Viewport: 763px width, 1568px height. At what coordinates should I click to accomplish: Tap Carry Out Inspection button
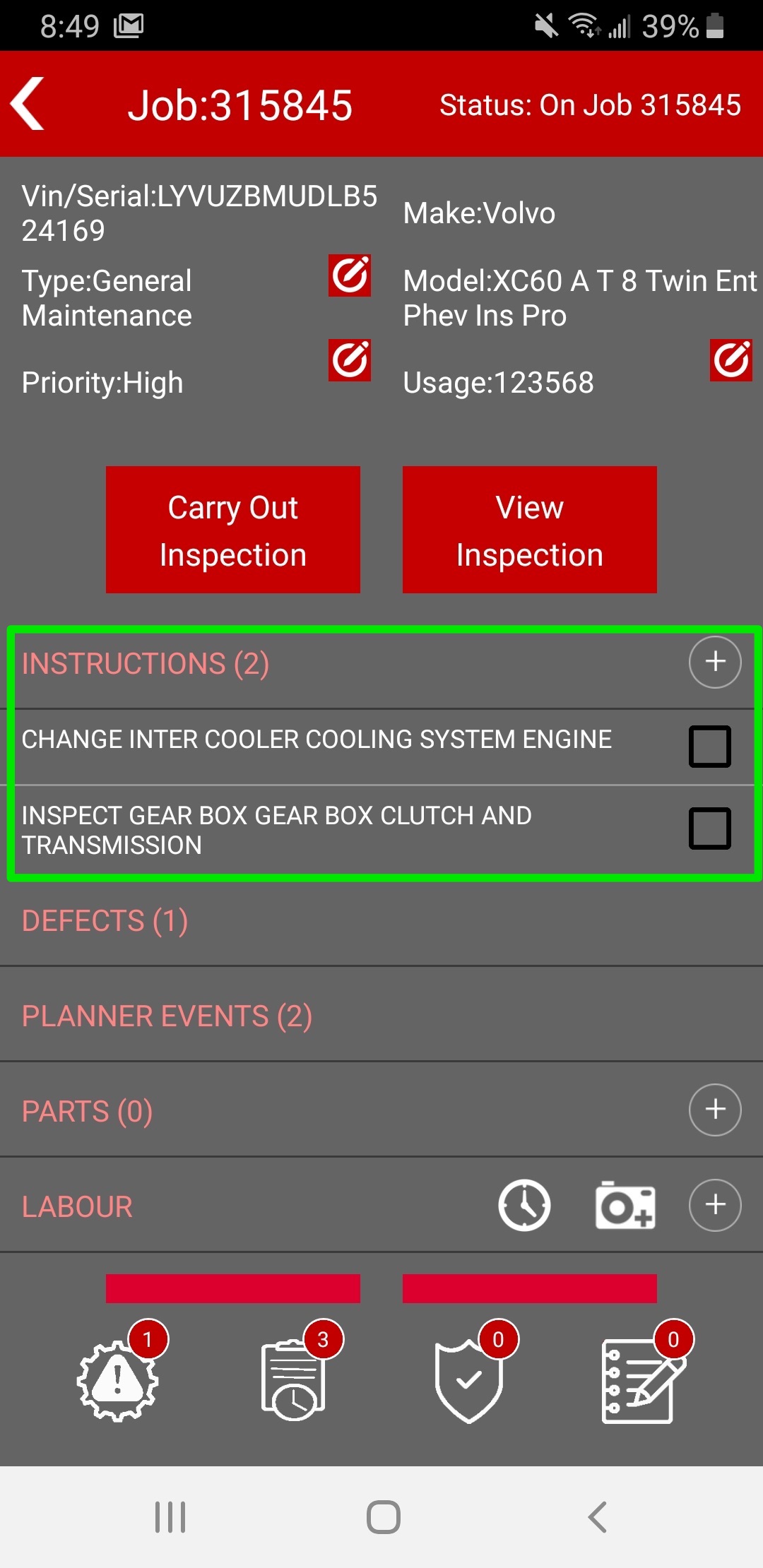(x=233, y=530)
